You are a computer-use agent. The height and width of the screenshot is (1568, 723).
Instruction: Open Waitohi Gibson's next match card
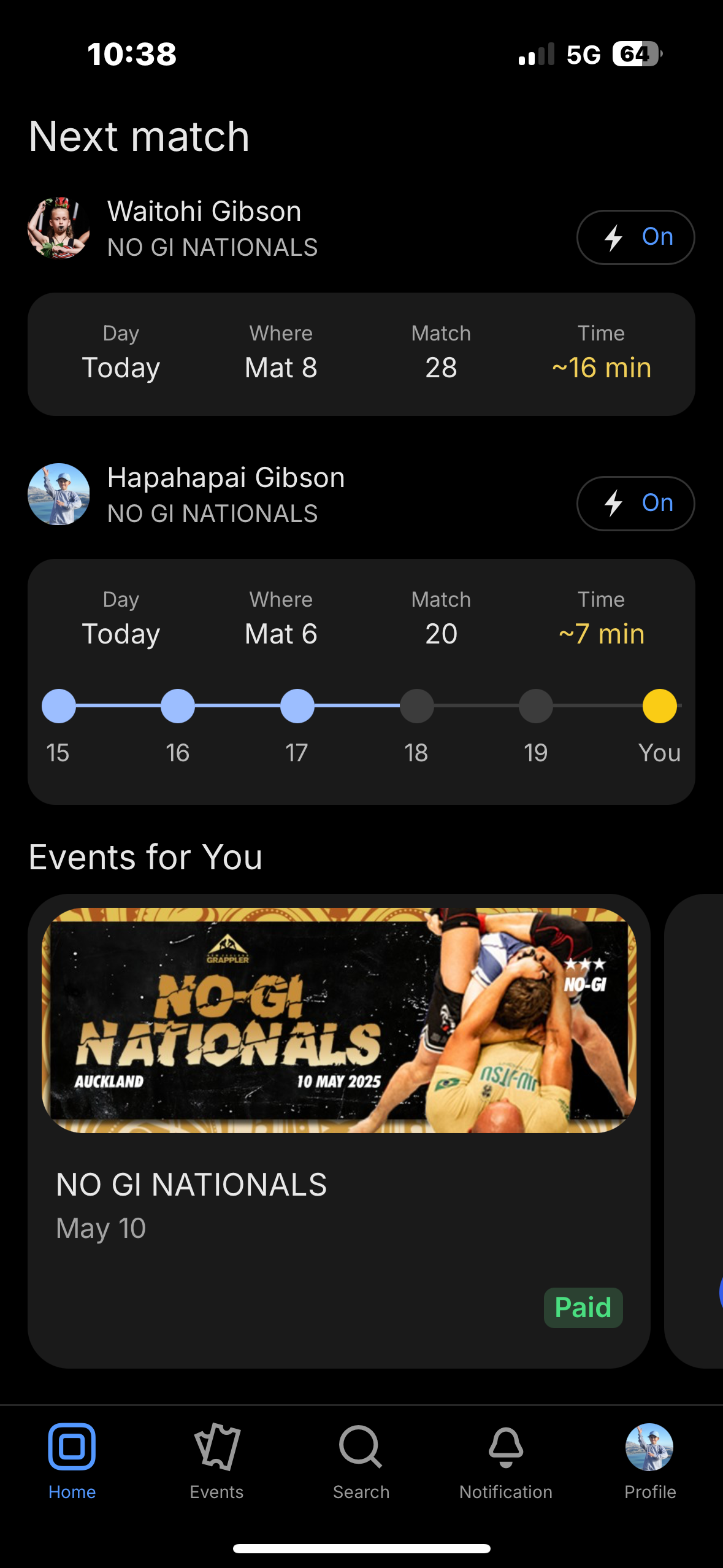[361, 354]
